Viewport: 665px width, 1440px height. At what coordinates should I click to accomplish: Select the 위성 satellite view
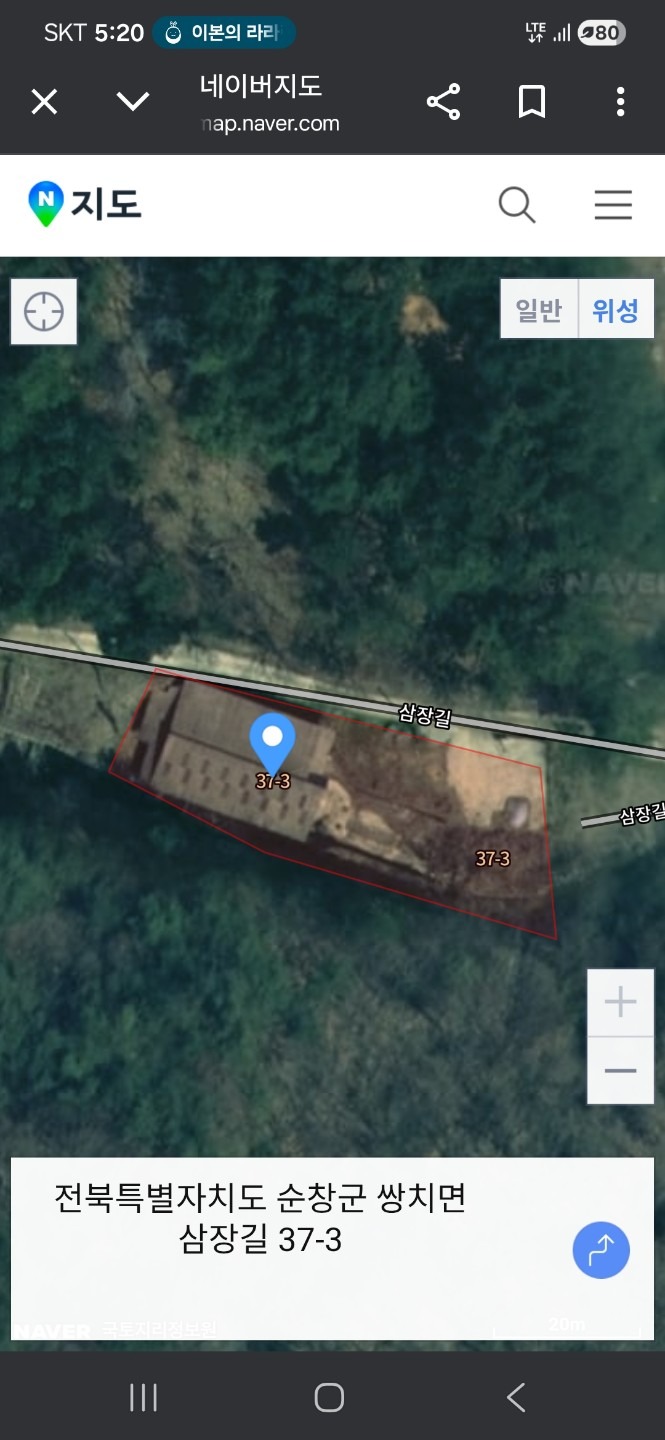pos(616,310)
